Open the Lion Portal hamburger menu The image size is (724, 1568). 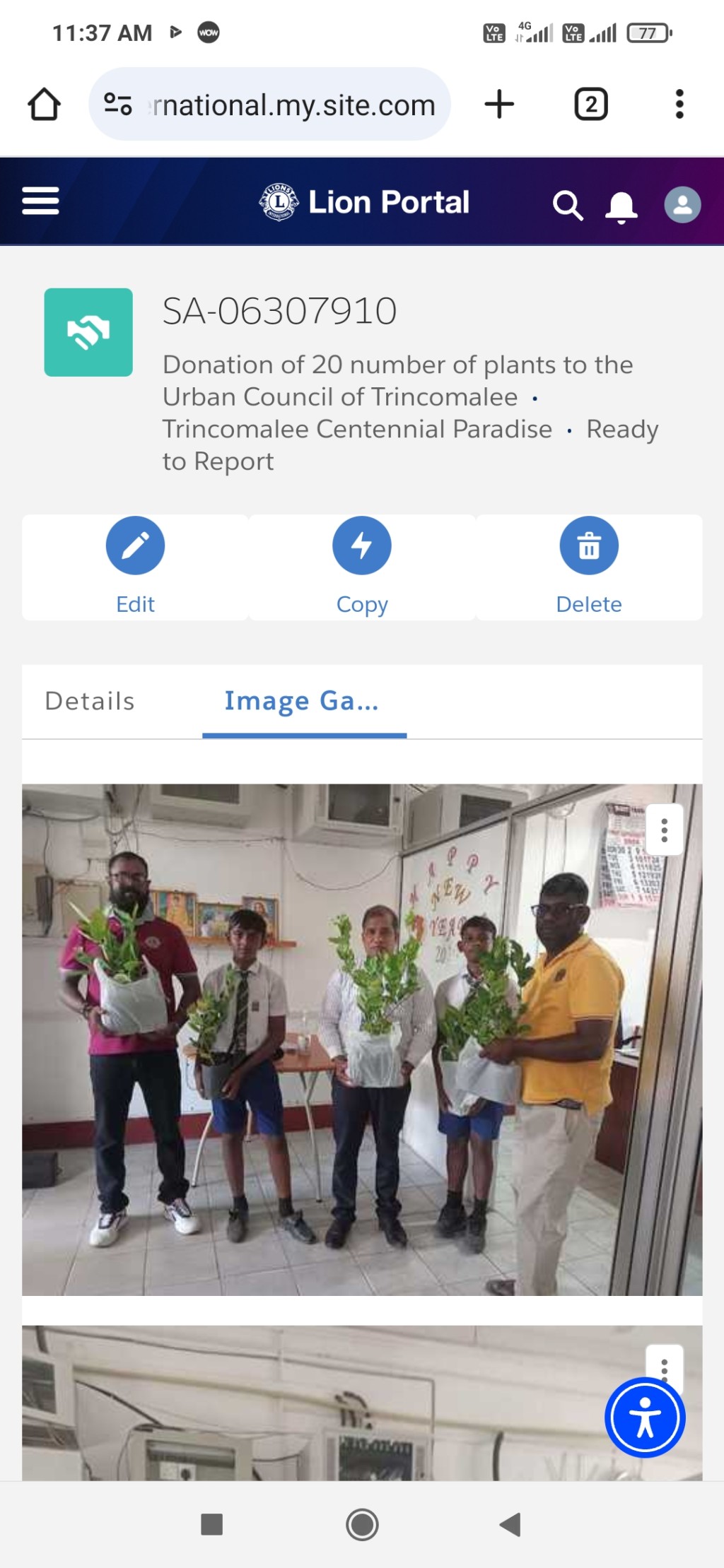point(40,201)
